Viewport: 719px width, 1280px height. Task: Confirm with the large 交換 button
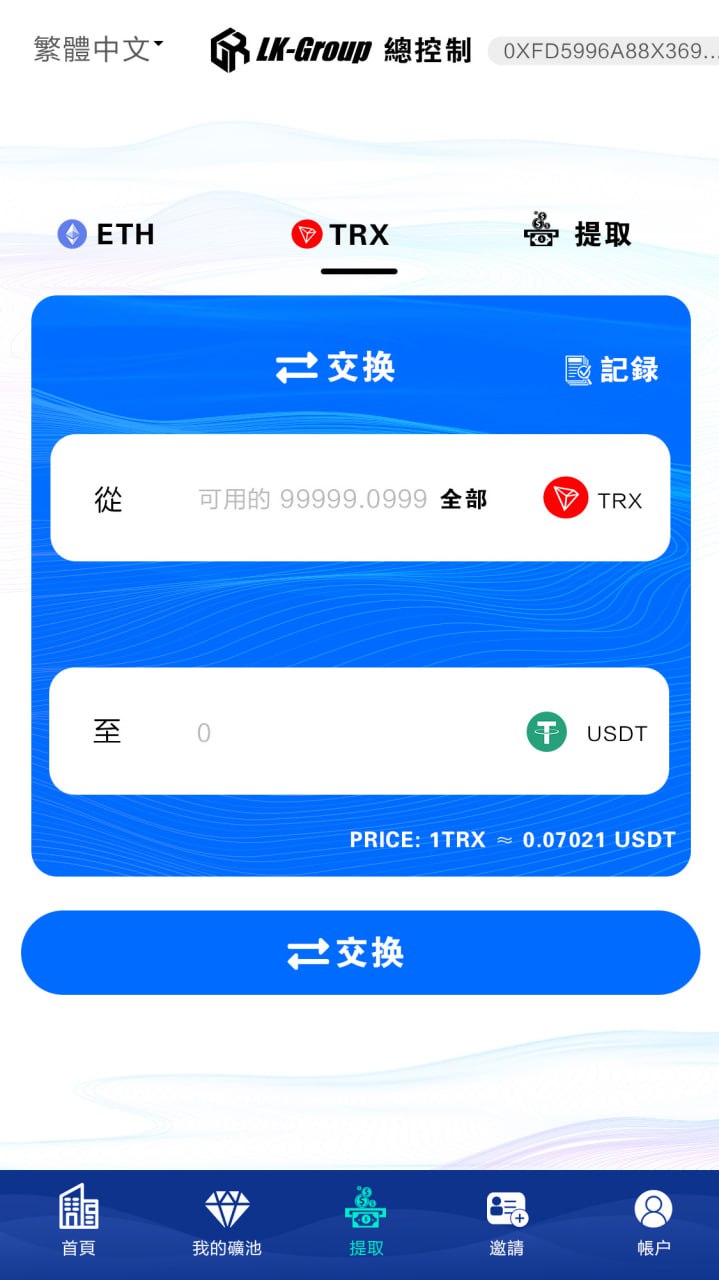click(360, 953)
